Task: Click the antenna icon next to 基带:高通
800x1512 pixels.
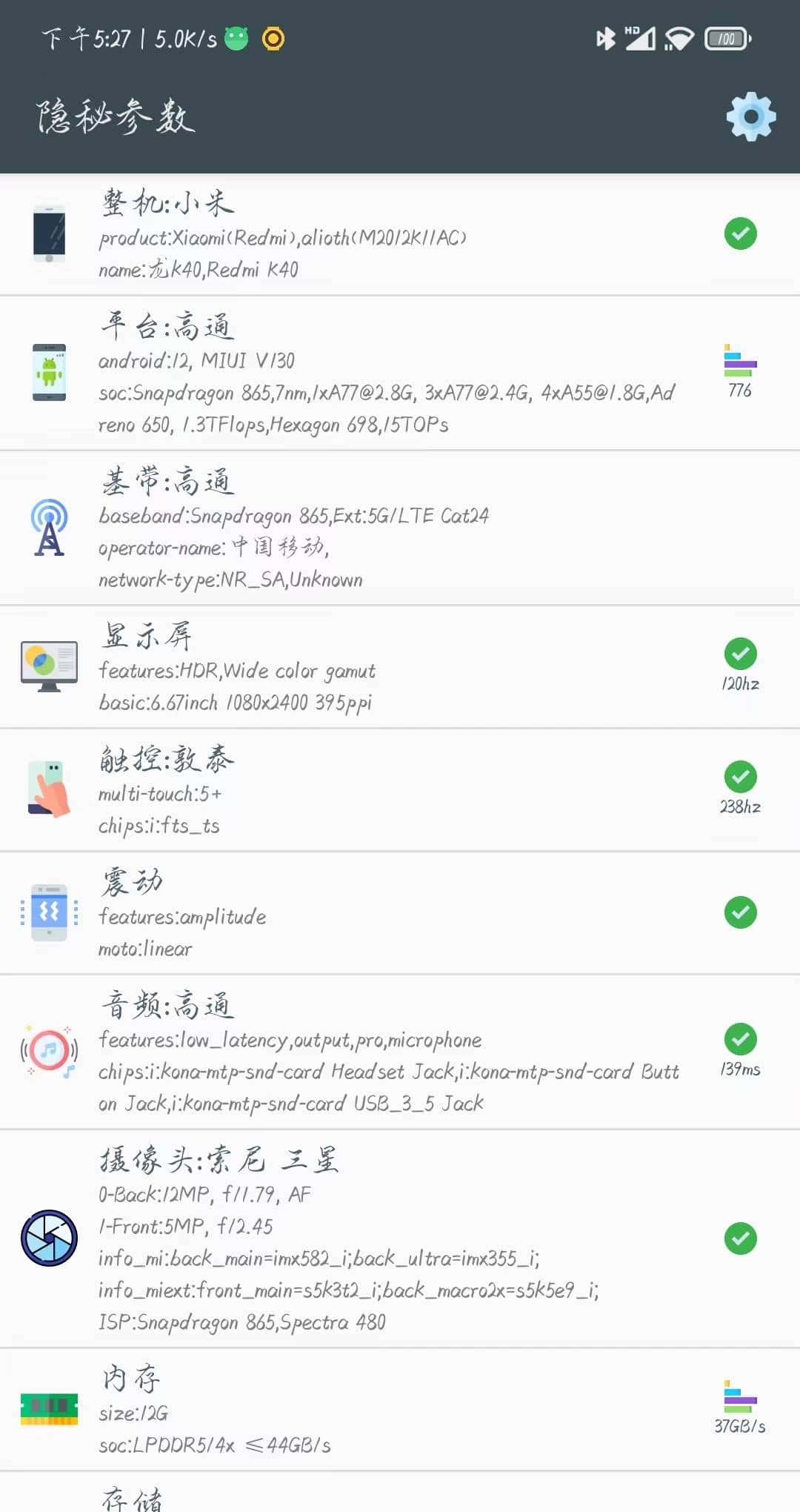Action: [x=49, y=528]
